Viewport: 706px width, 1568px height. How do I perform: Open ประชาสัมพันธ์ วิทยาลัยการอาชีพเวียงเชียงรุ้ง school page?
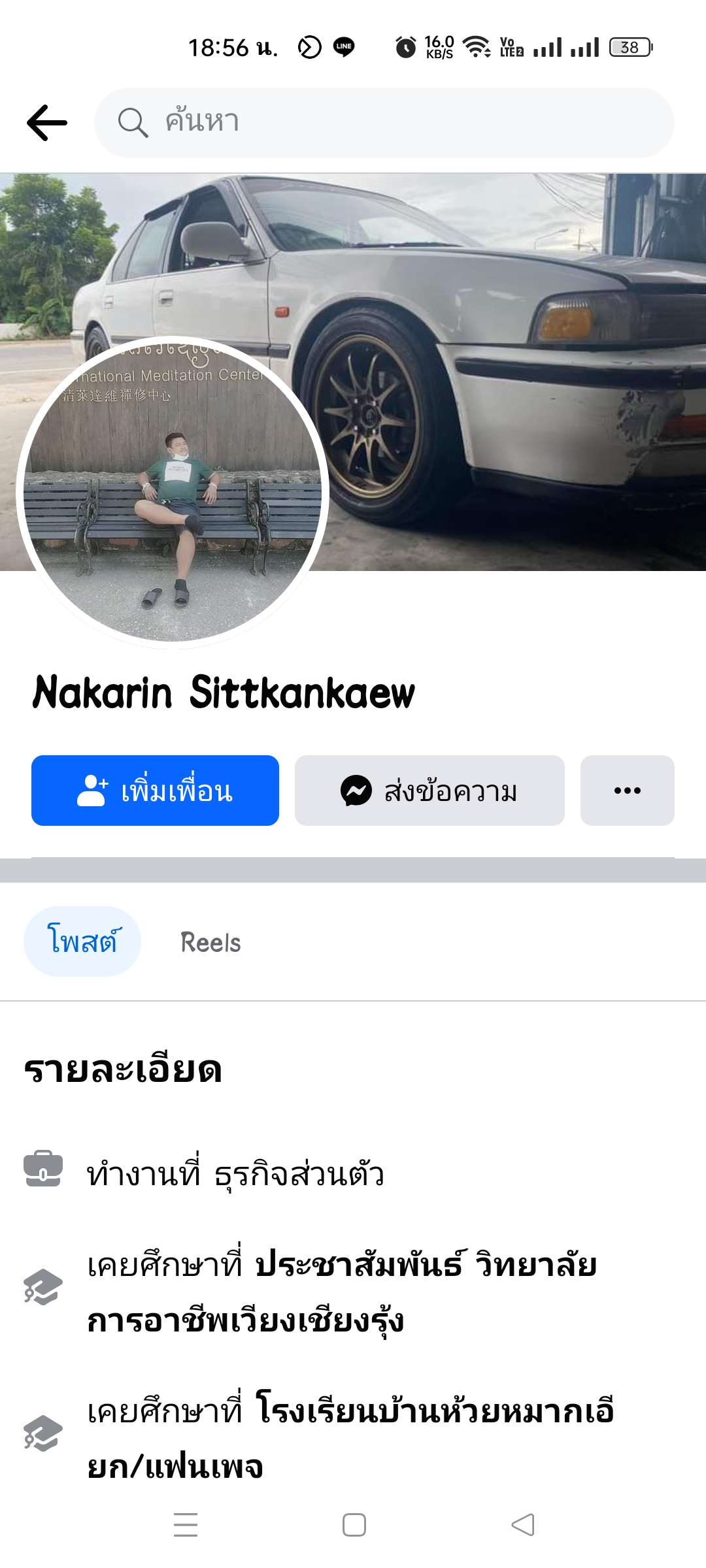pos(343,1292)
